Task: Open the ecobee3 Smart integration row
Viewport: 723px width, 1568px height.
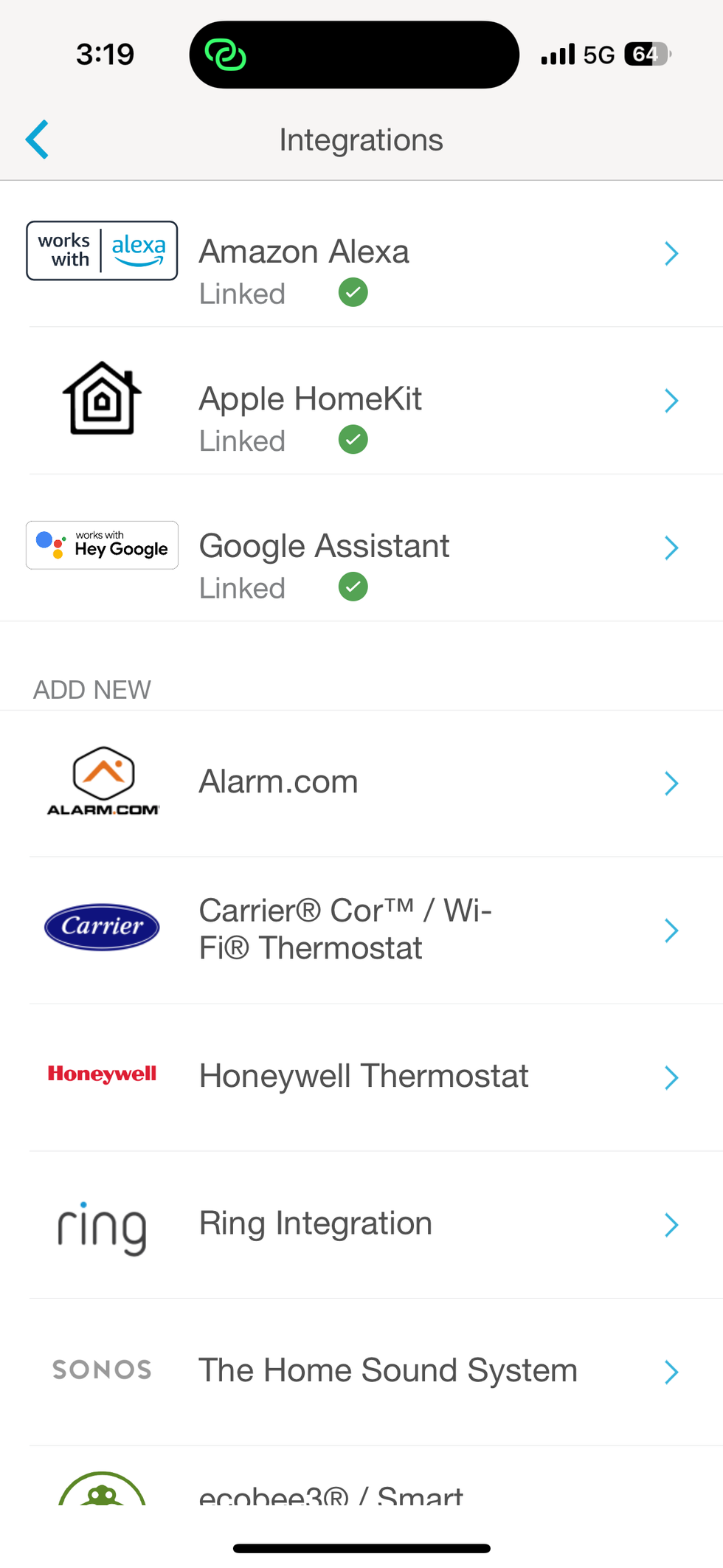Action: pyautogui.click(x=361, y=1492)
